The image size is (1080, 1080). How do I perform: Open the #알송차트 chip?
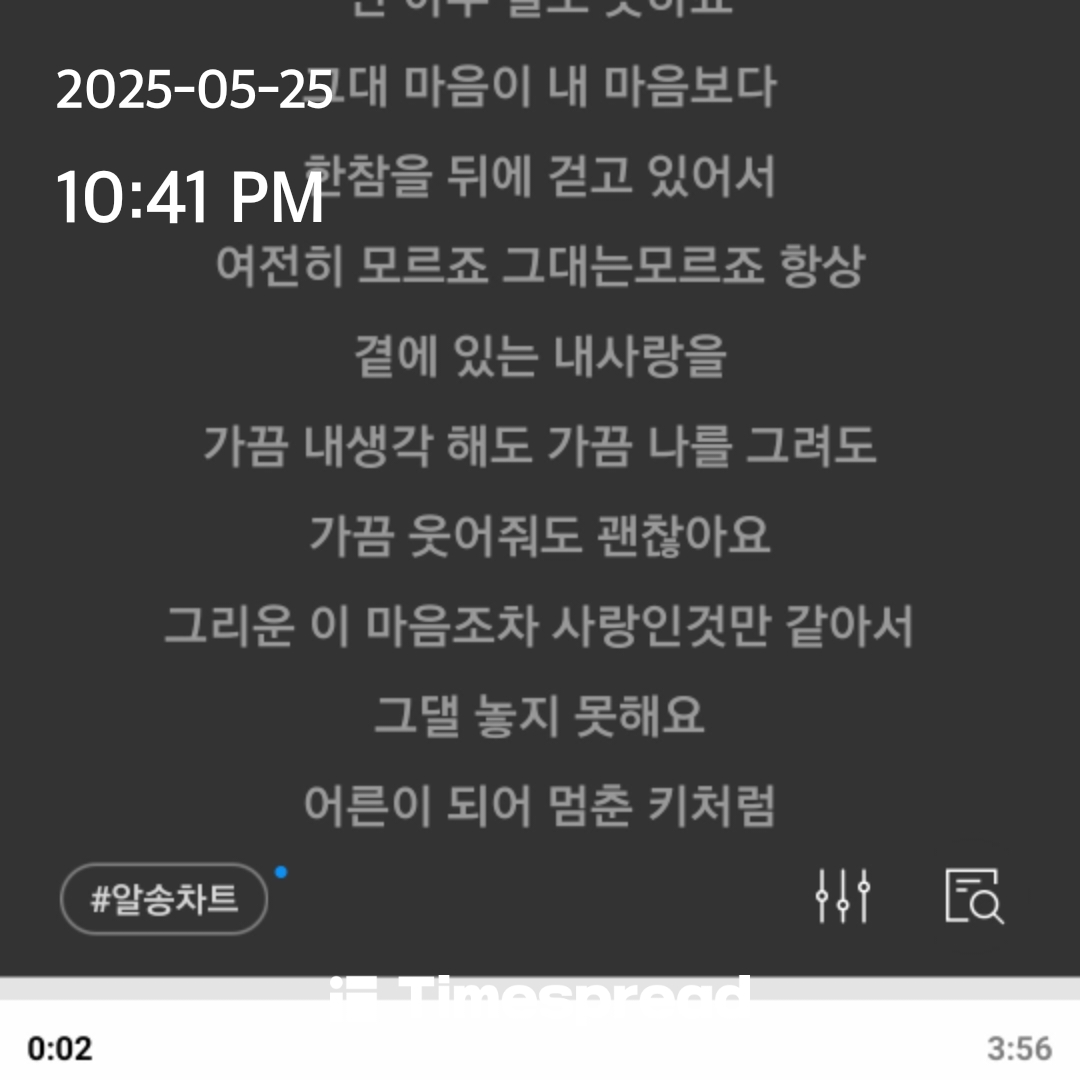click(165, 899)
